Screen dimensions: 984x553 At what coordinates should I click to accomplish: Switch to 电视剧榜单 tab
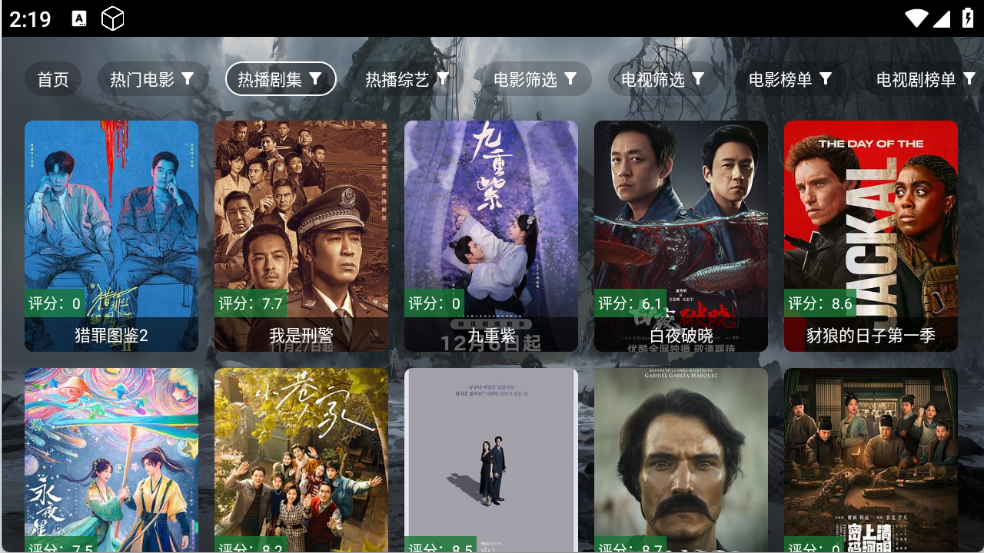tap(925, 79)
